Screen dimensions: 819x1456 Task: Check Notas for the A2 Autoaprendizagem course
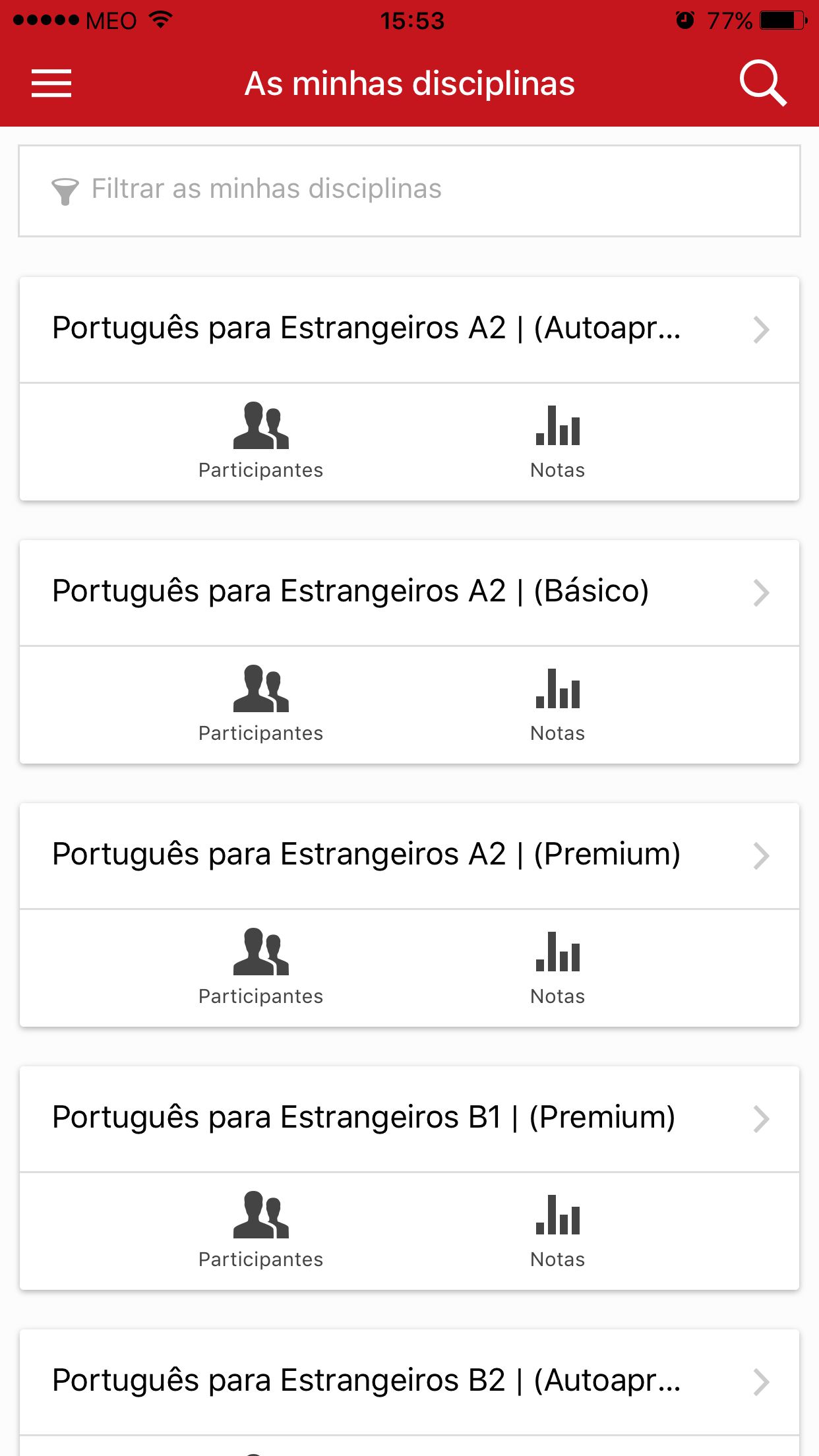click(x=558, y=442)
